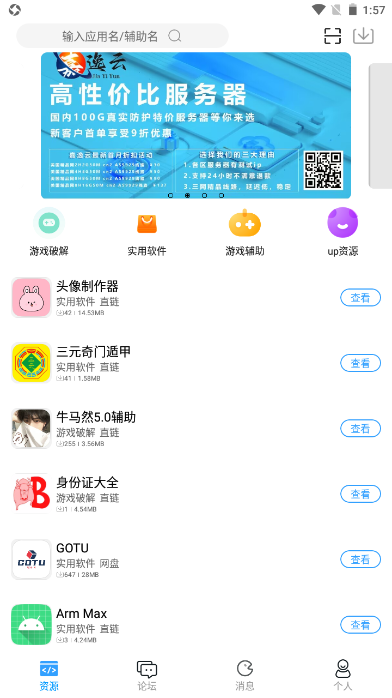Open the up资源 category
Image resolution: width=392 pixels, height=698 pixels.
[343, 232]
